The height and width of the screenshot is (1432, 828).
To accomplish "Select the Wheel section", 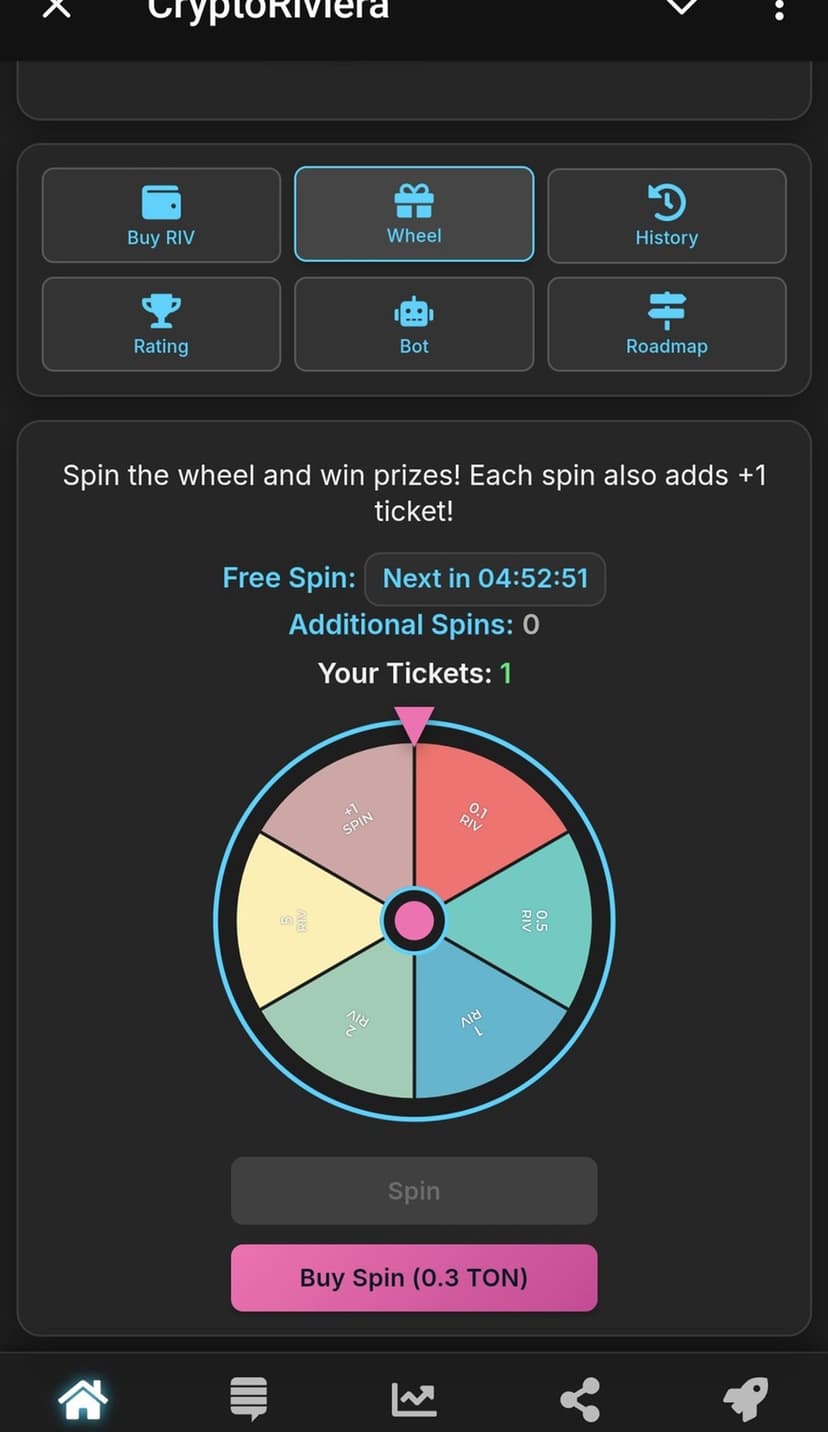I will pyautogui.click(x=414, y=214).
